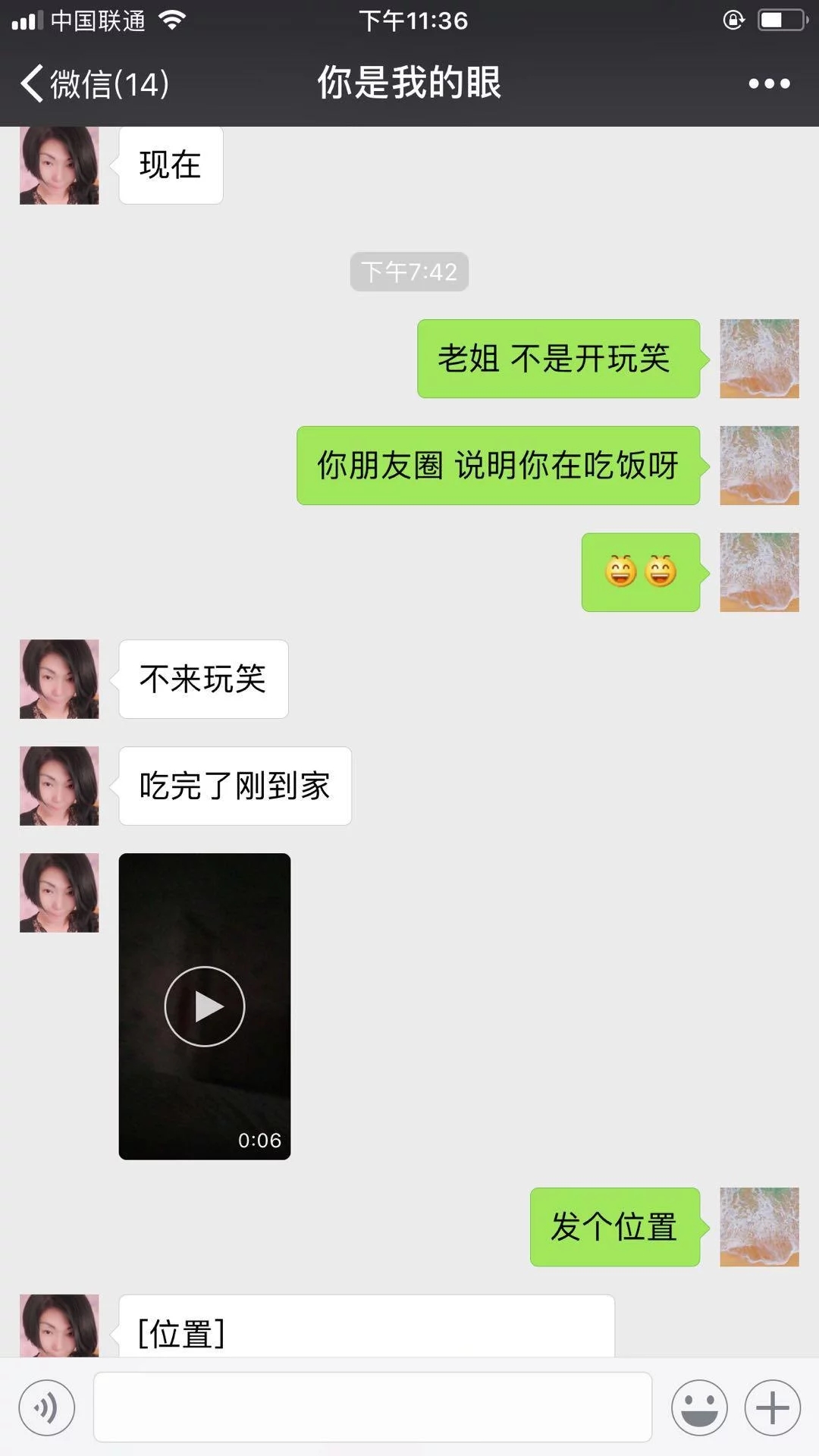Tap the orientation lock icon in status bar
Image resolution: width=819 pixels, height=1456 pixels.
click(733, 20)
